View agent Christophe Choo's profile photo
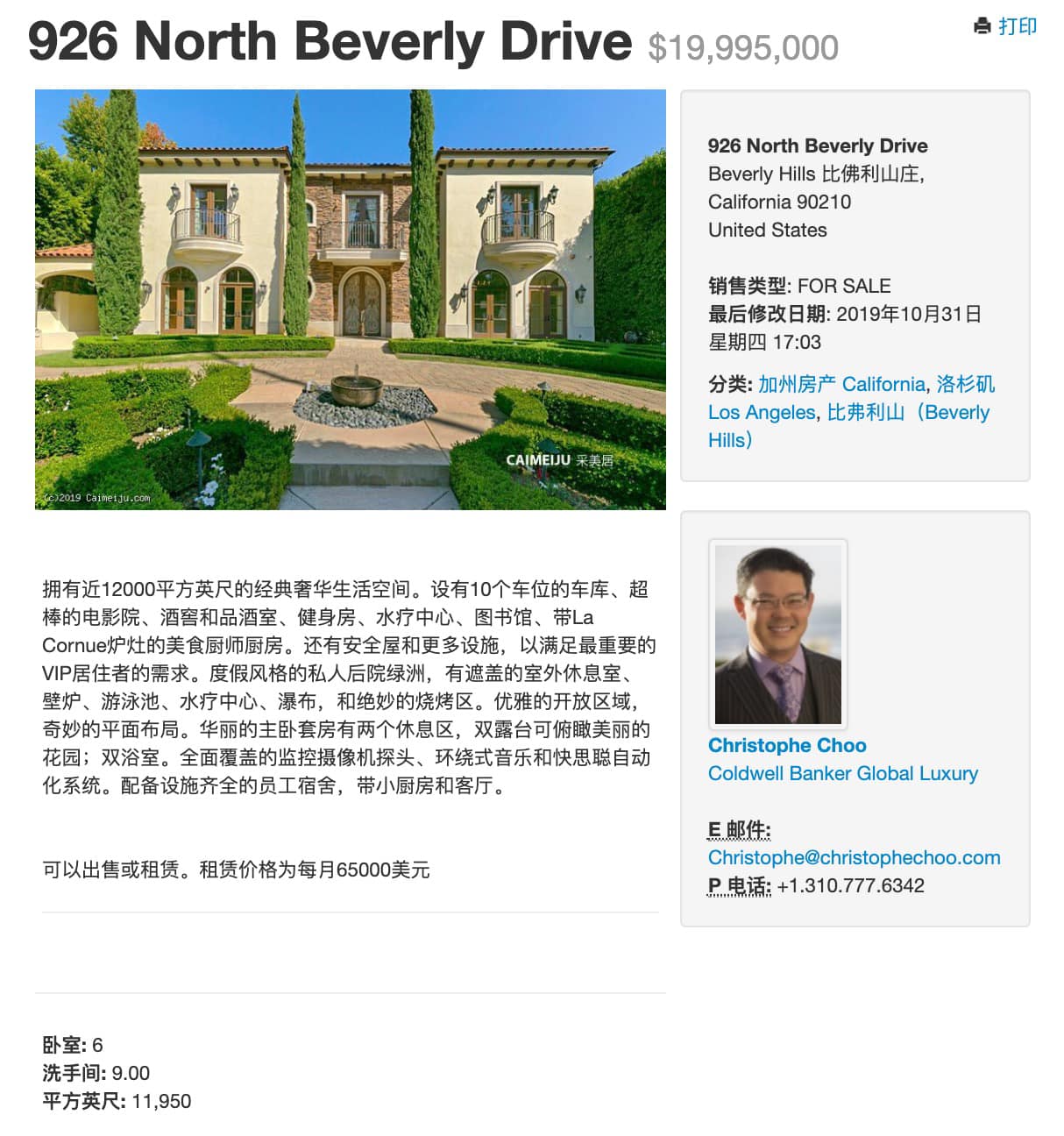 777,635
